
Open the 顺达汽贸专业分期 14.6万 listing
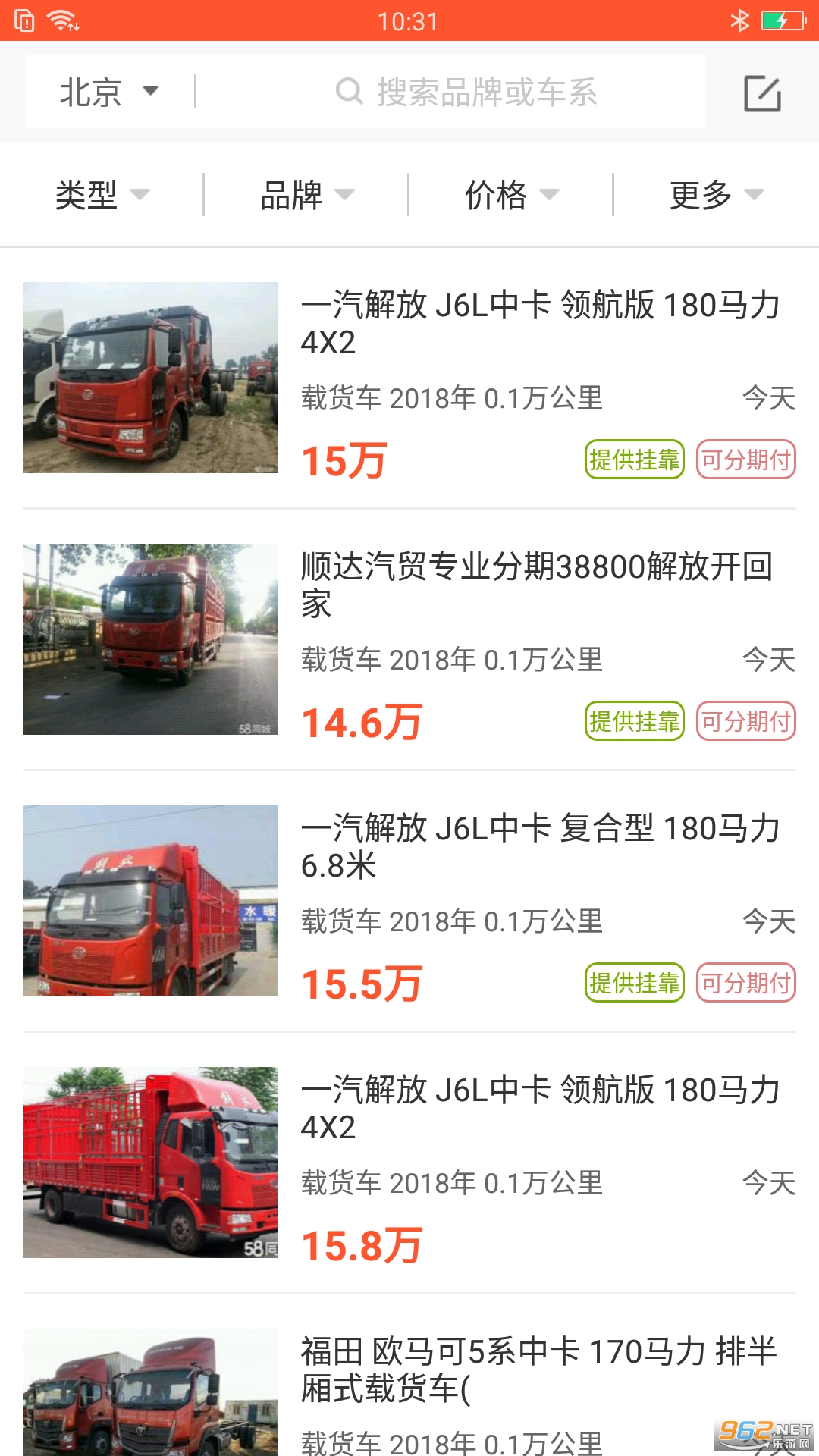click(536, 585)
